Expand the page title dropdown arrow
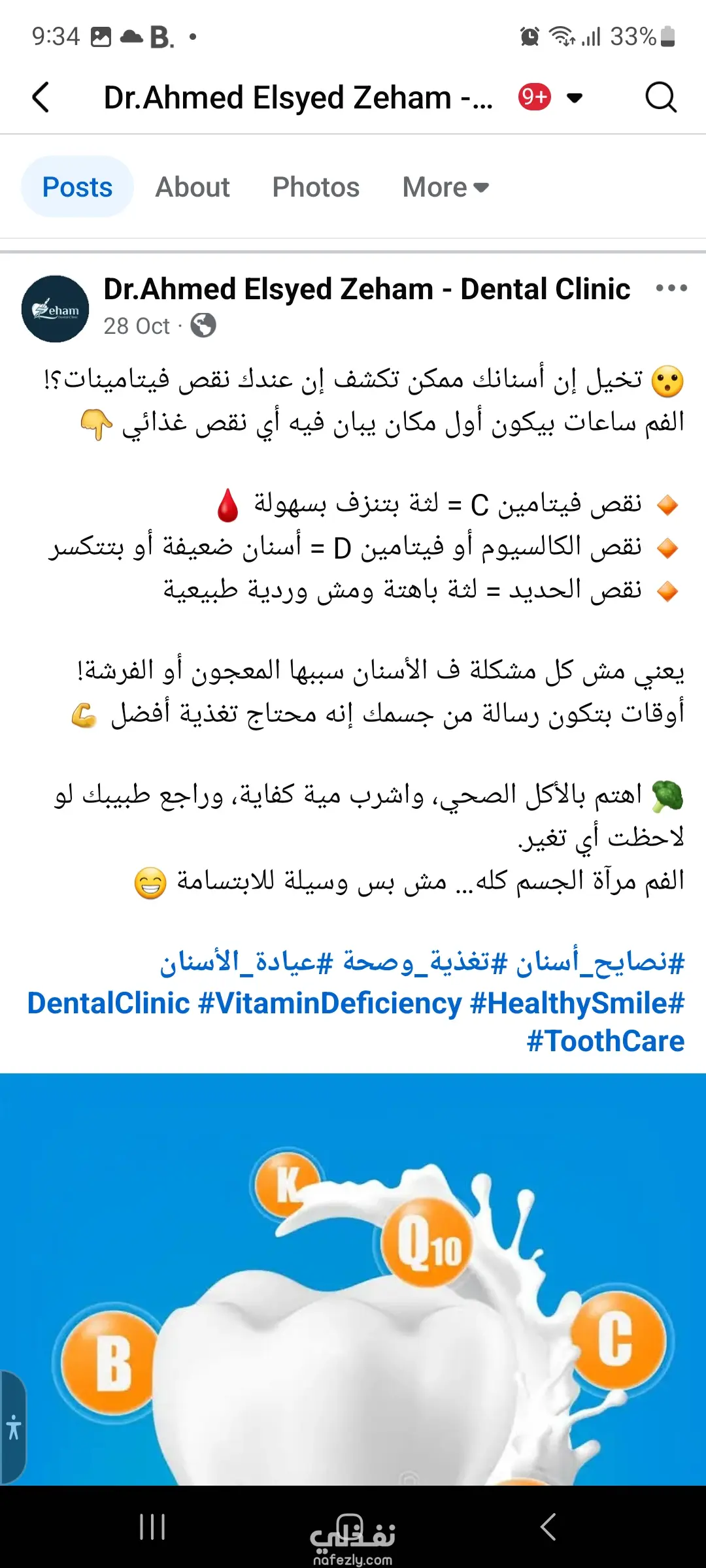Image resolution: width=706 pixels, height=1568 pixels. tap(575, 98)
